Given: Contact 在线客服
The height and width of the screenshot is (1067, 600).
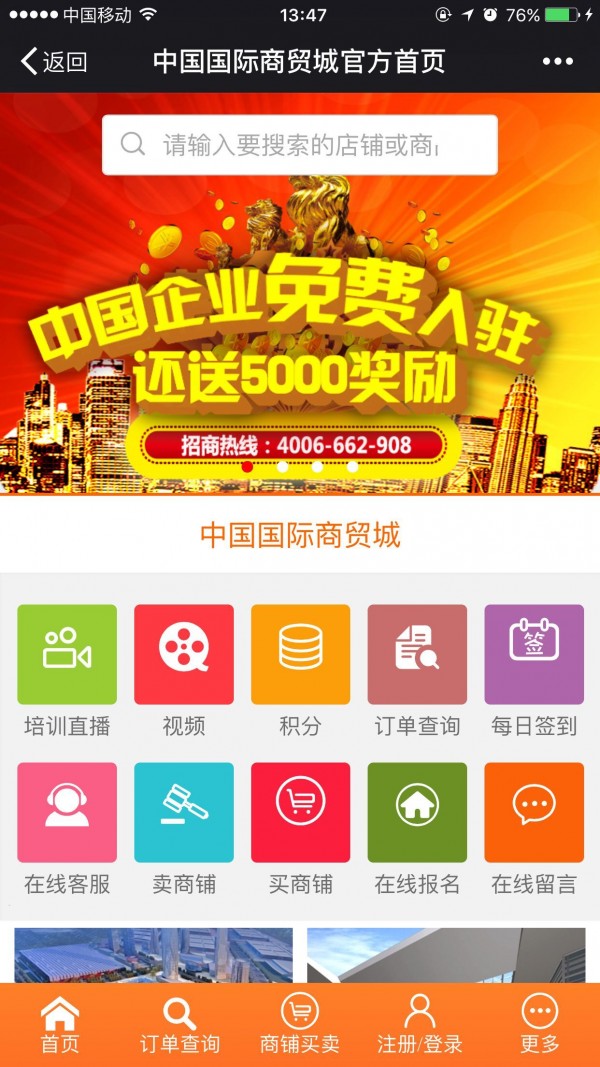Looking at the screenshot, I should (67, 813).
